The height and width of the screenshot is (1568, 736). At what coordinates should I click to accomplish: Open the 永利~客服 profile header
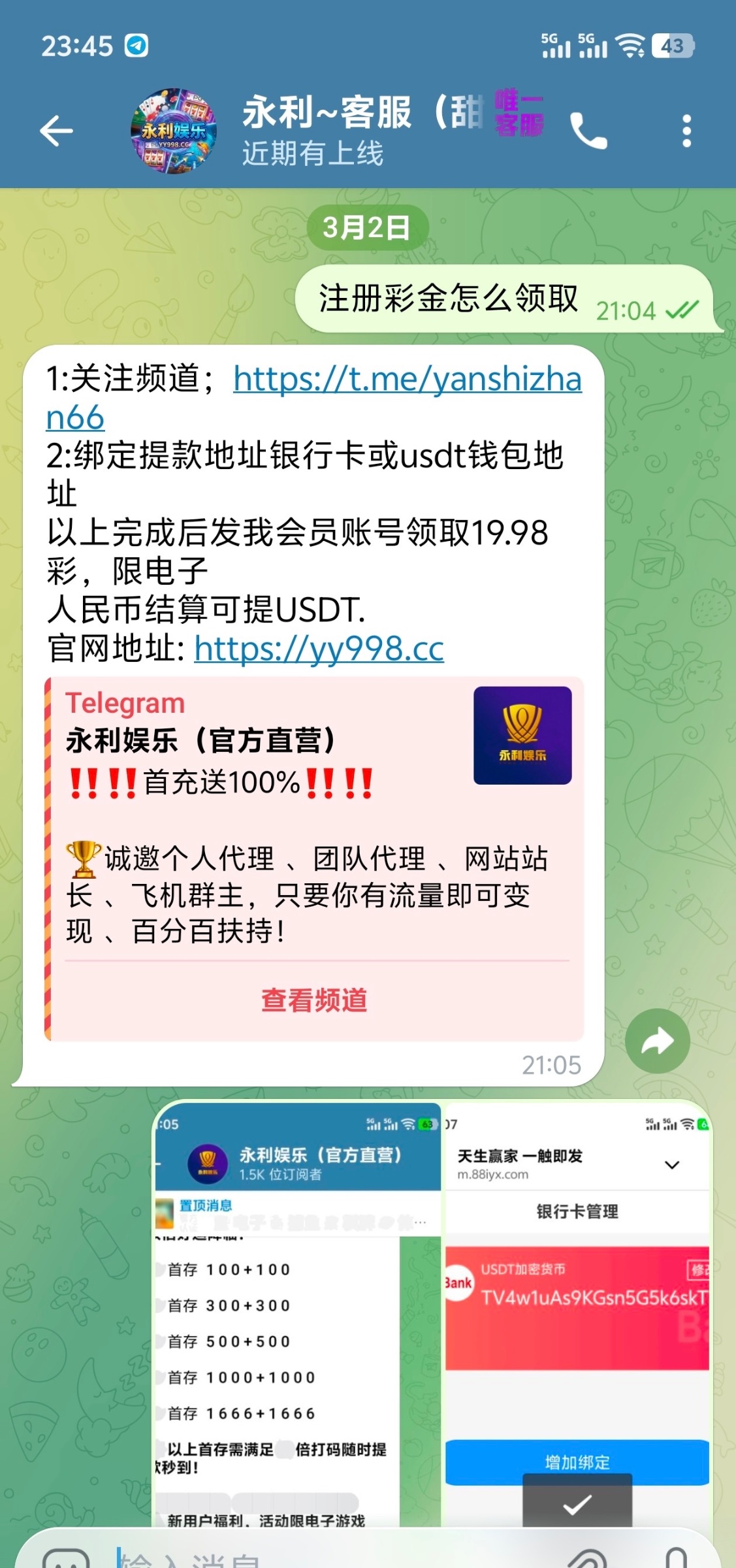[359, 131]
